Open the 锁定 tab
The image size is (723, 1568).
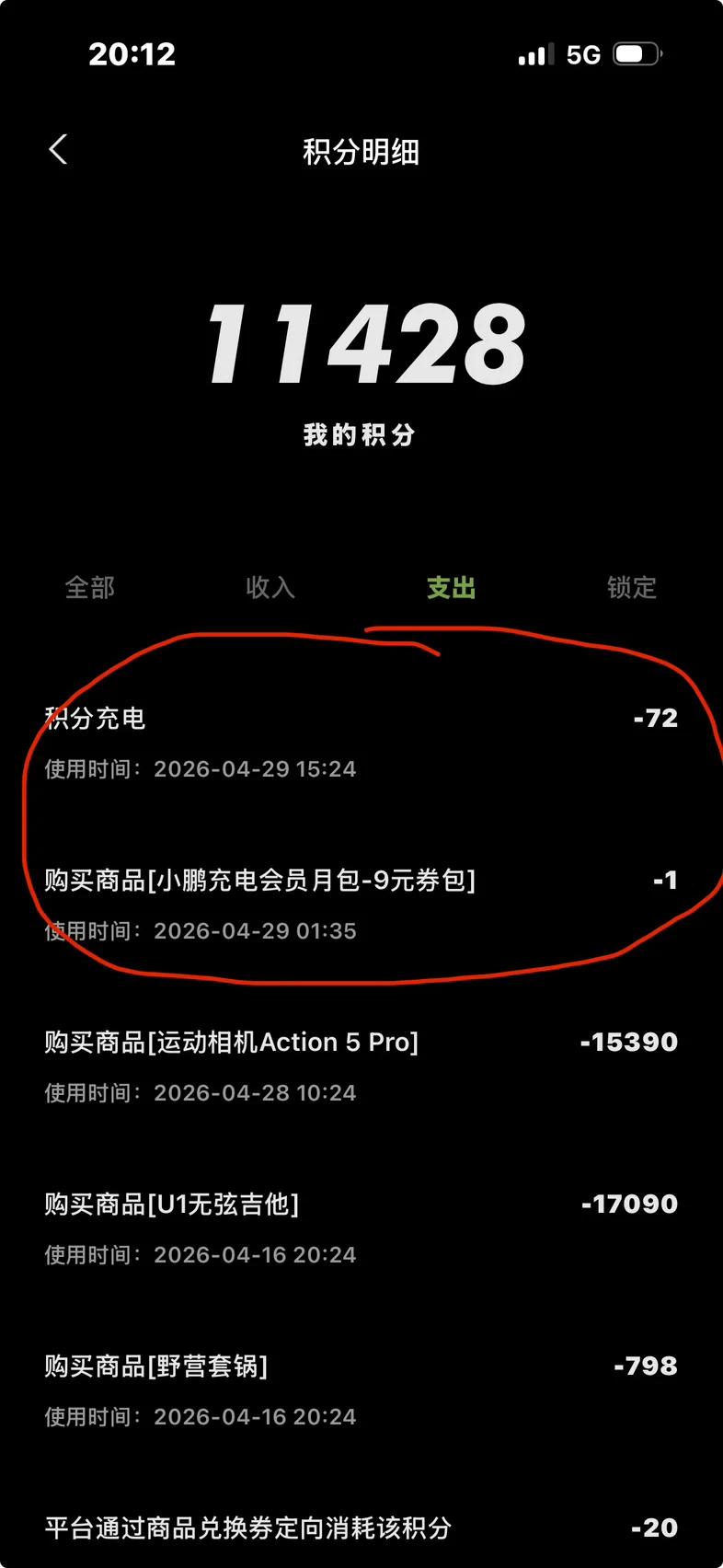632,587
